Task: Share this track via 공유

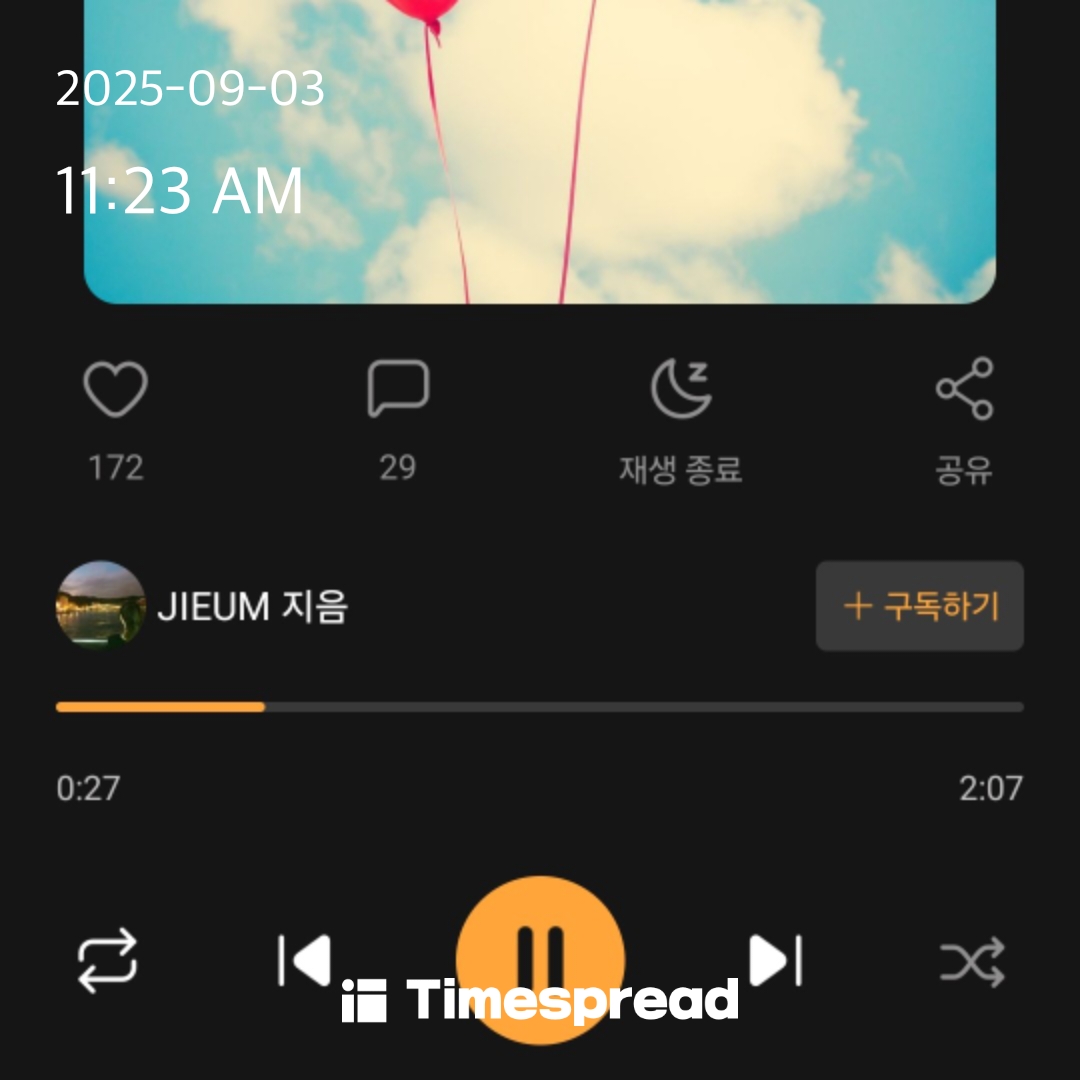Action: point(964,388)
